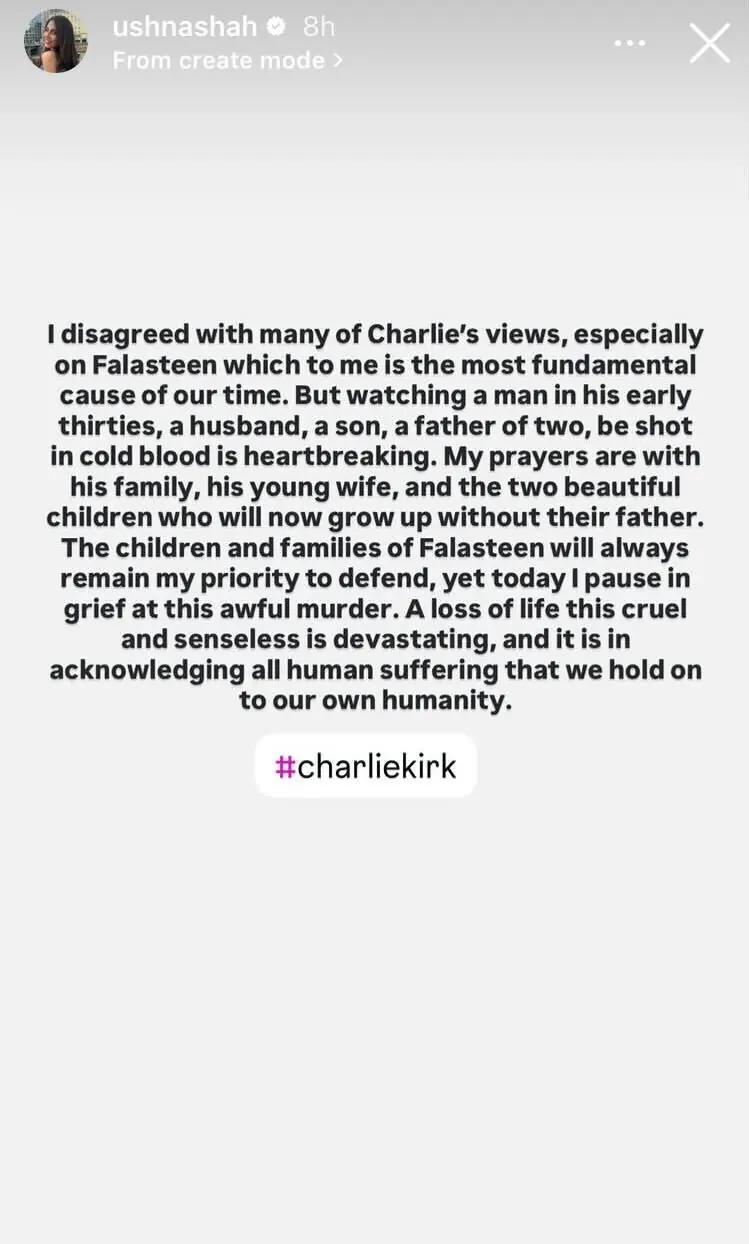Viewport: 749px width, 1244px height.
Task: Open the #charliekirk hashtag sticker
Action: pos(365,766)
